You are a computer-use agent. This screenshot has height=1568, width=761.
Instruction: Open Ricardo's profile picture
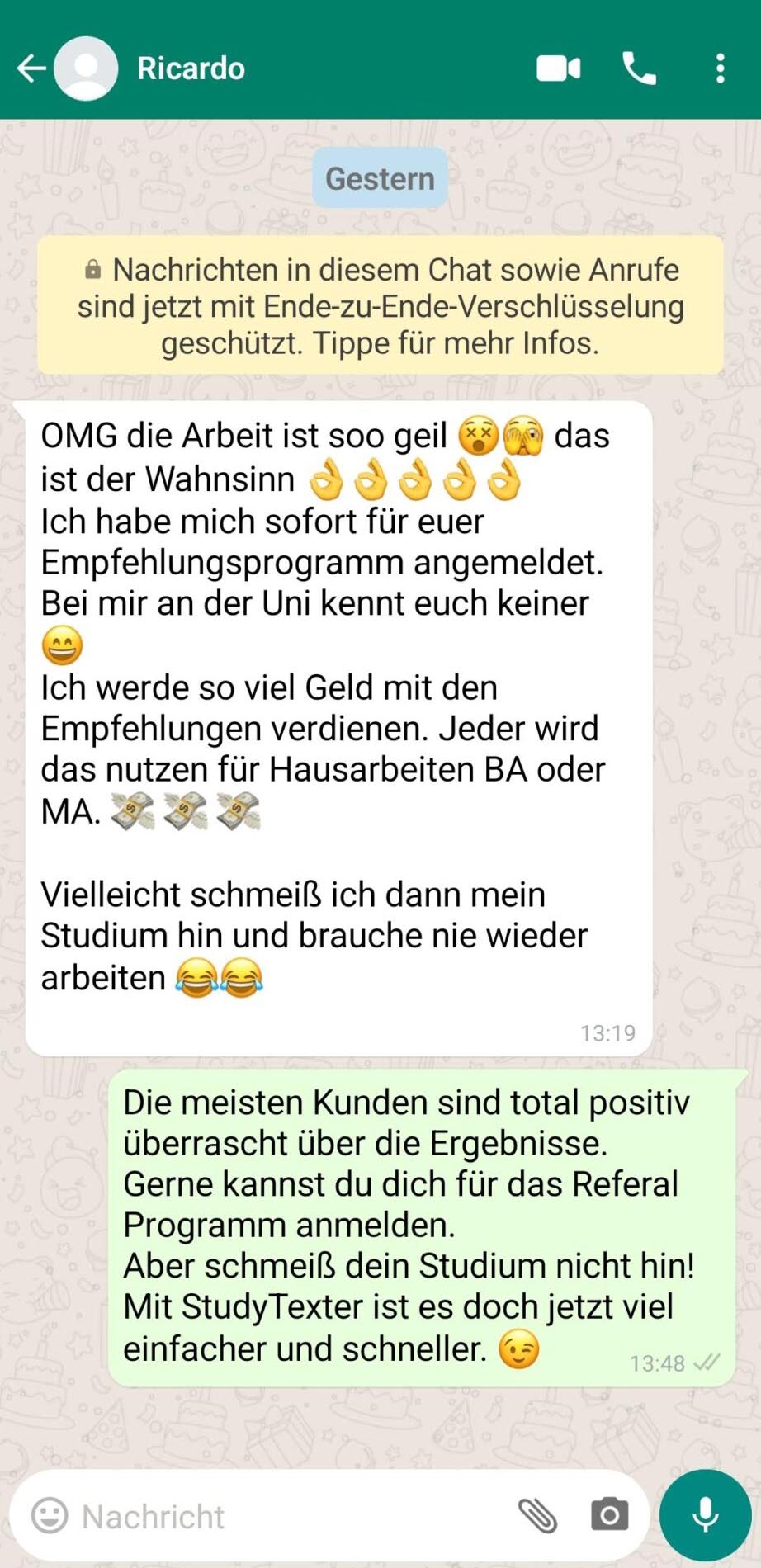click(86, 68)
